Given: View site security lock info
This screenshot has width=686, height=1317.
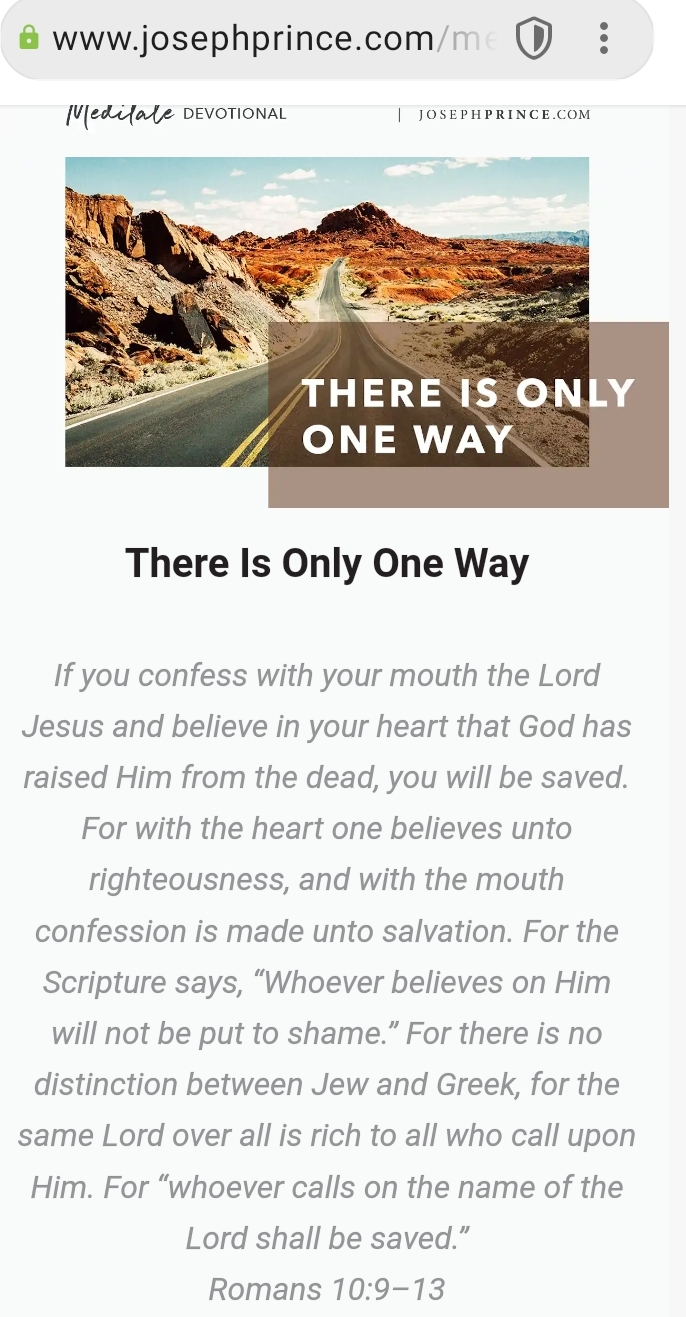Looking at the screenshot, I should [29, 39].
